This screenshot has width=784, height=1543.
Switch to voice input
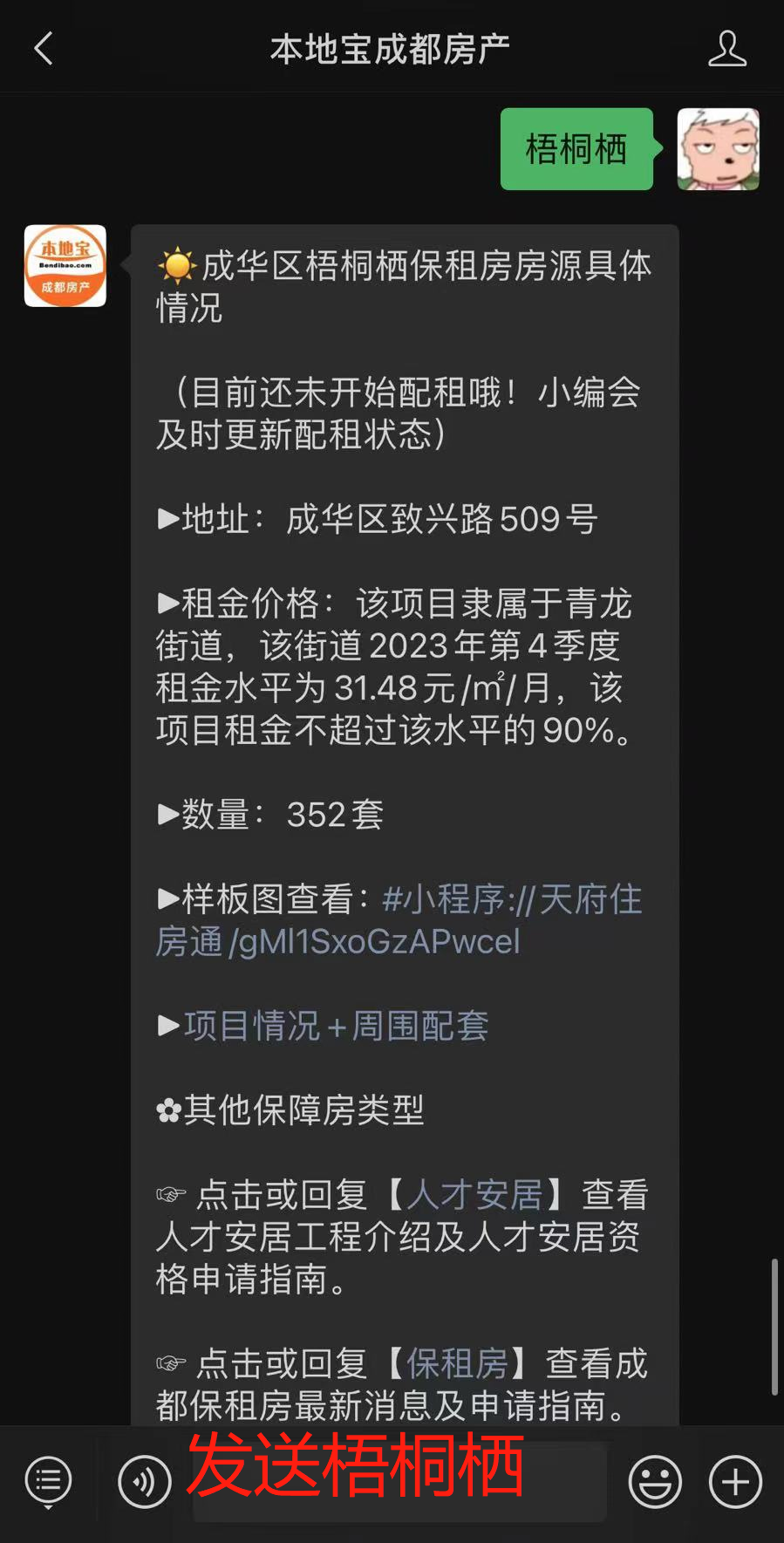click(145, 1482)
